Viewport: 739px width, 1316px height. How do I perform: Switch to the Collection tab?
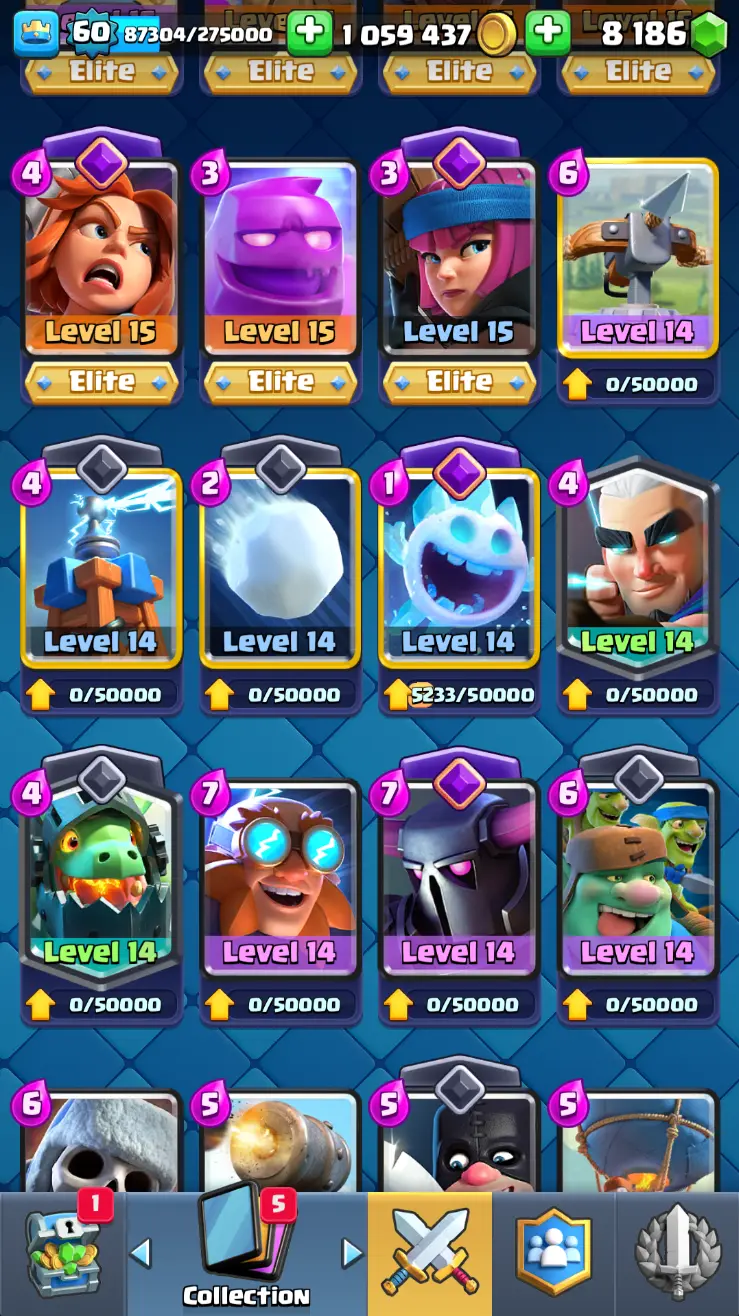(x=246, y=1254)
